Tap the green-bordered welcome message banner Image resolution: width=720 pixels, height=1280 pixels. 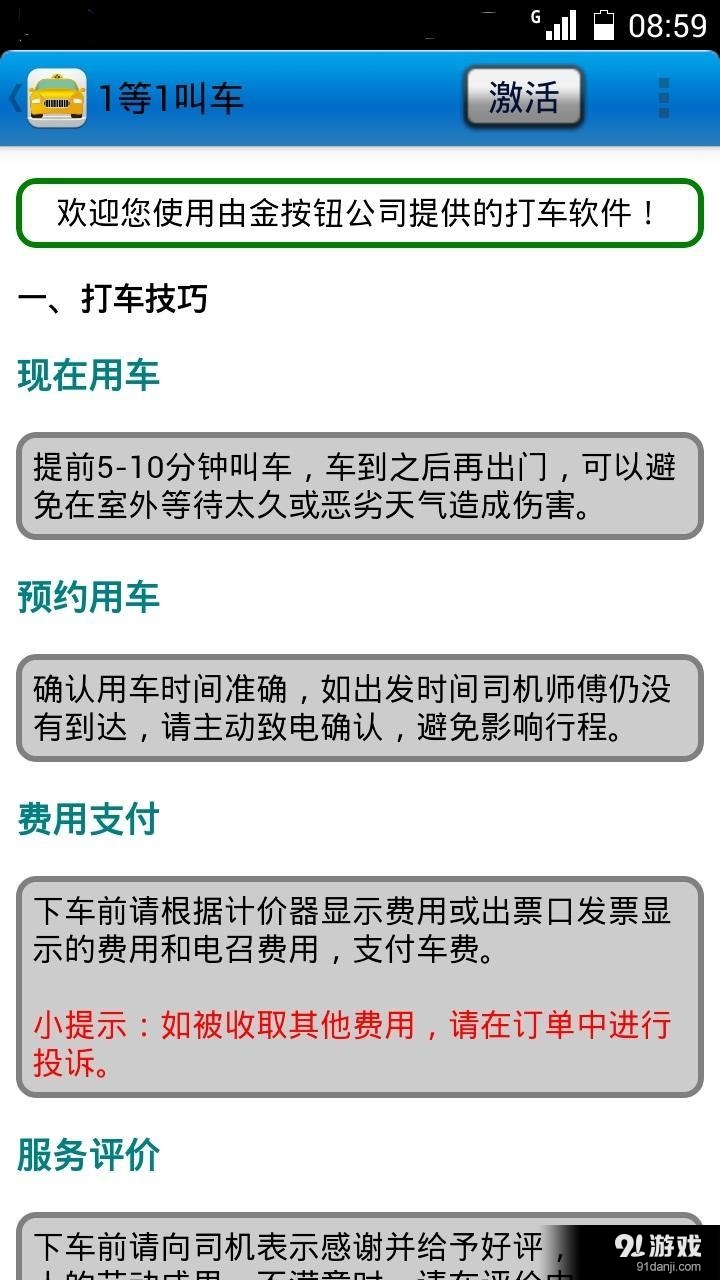tap(360, 212)
